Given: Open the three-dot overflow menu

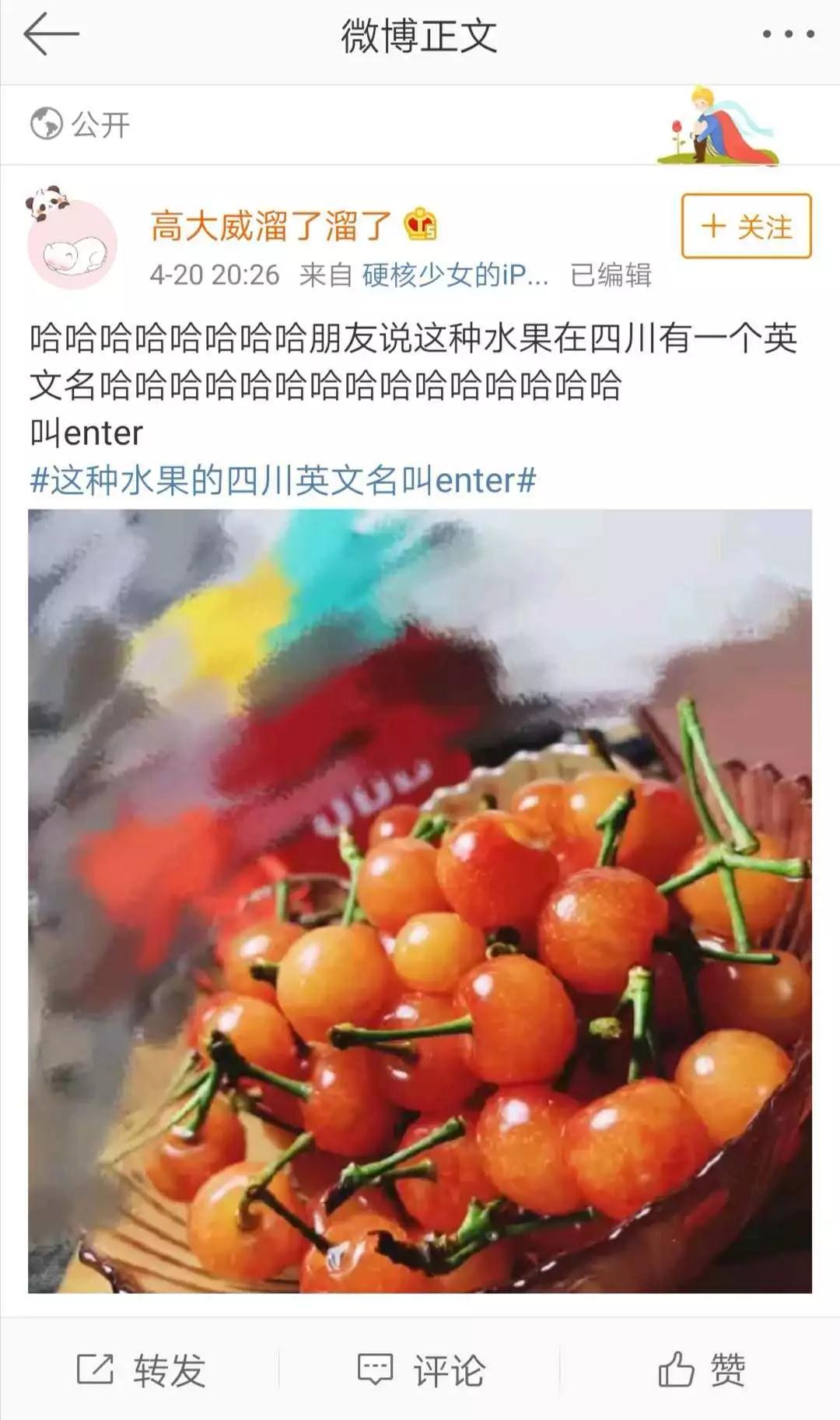Looking at the screenshot, I should pos(788,34).
